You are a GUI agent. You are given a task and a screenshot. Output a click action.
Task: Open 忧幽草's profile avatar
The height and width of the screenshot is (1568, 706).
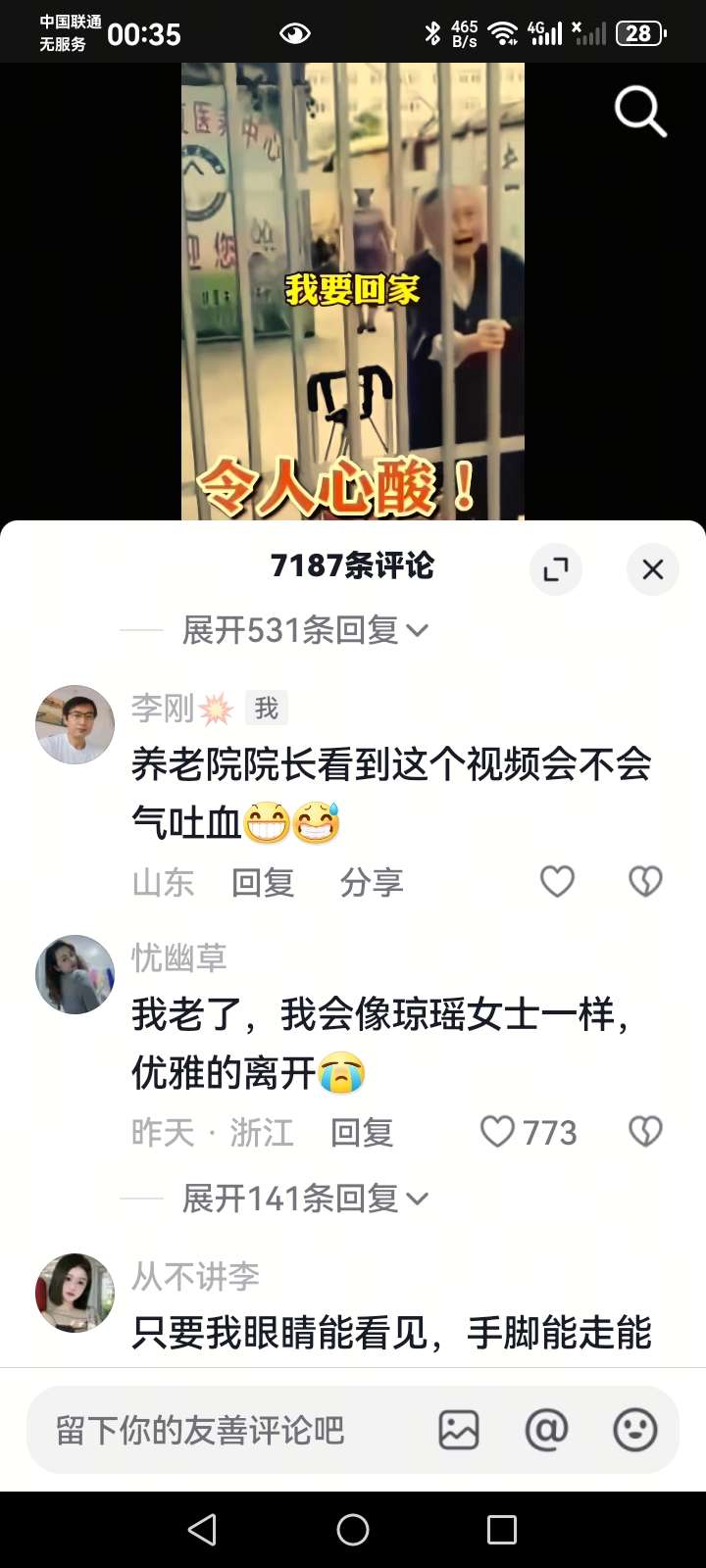pos(76,974)
